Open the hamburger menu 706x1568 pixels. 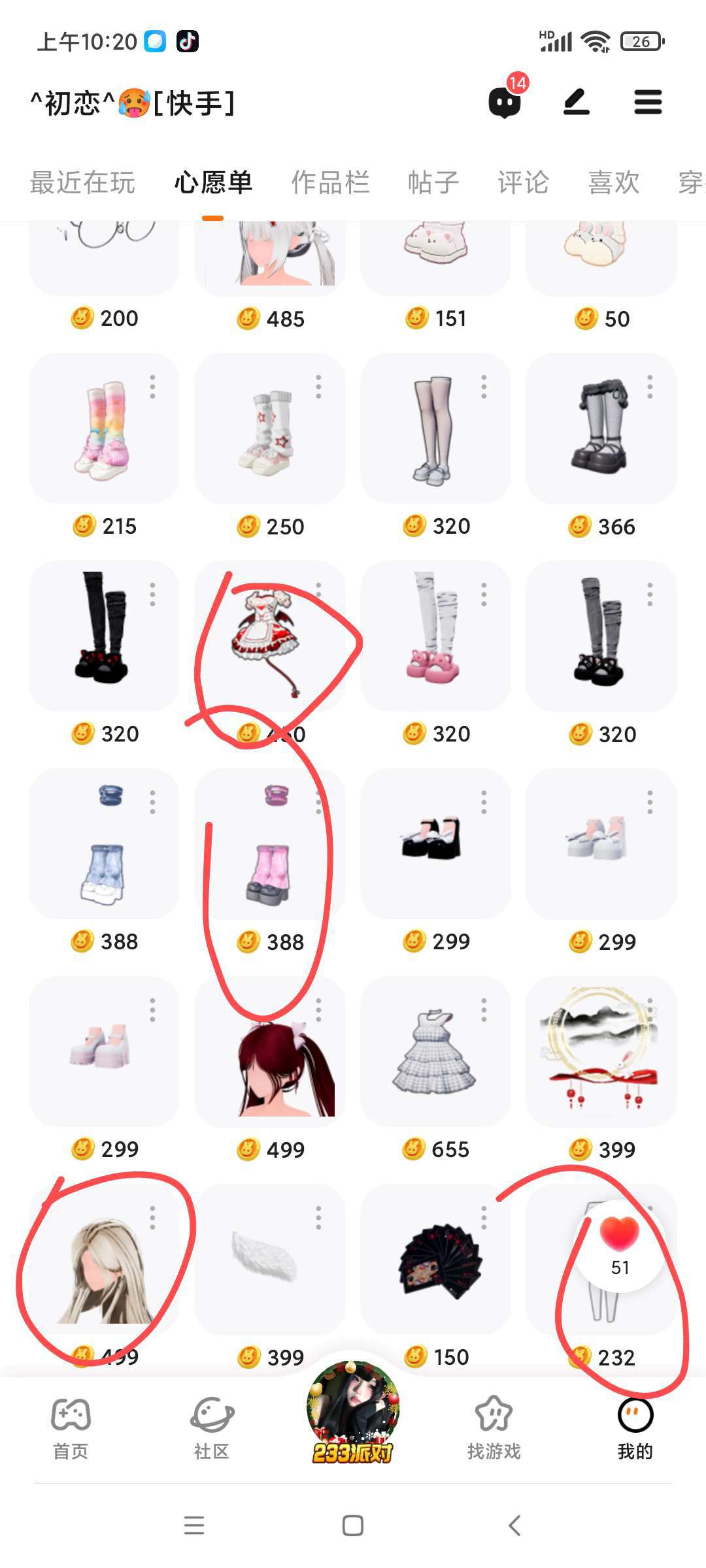648,102
